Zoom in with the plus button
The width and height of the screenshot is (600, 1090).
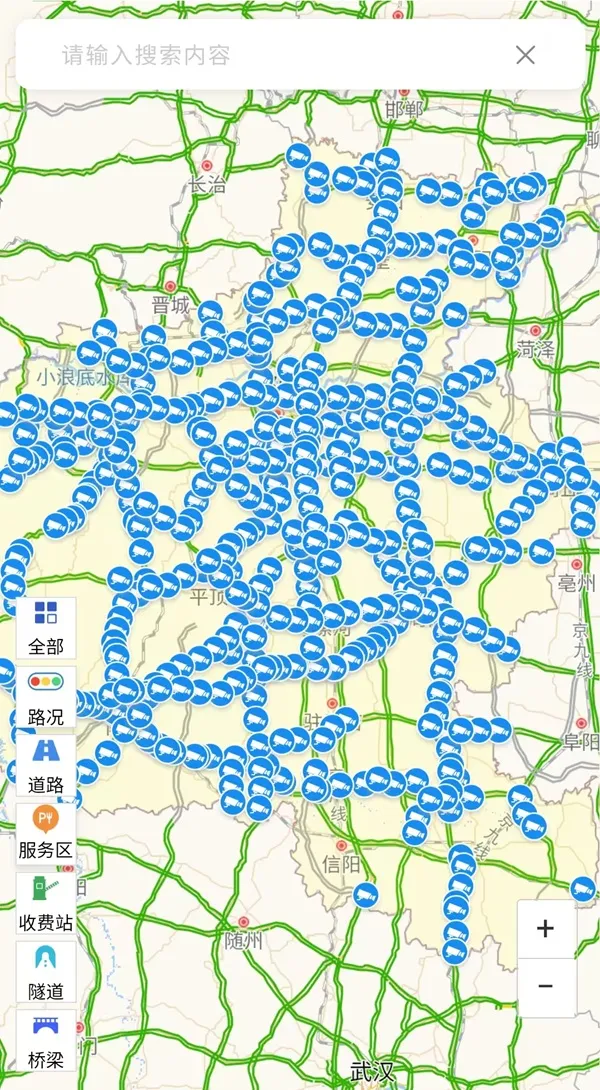point(545,929)
